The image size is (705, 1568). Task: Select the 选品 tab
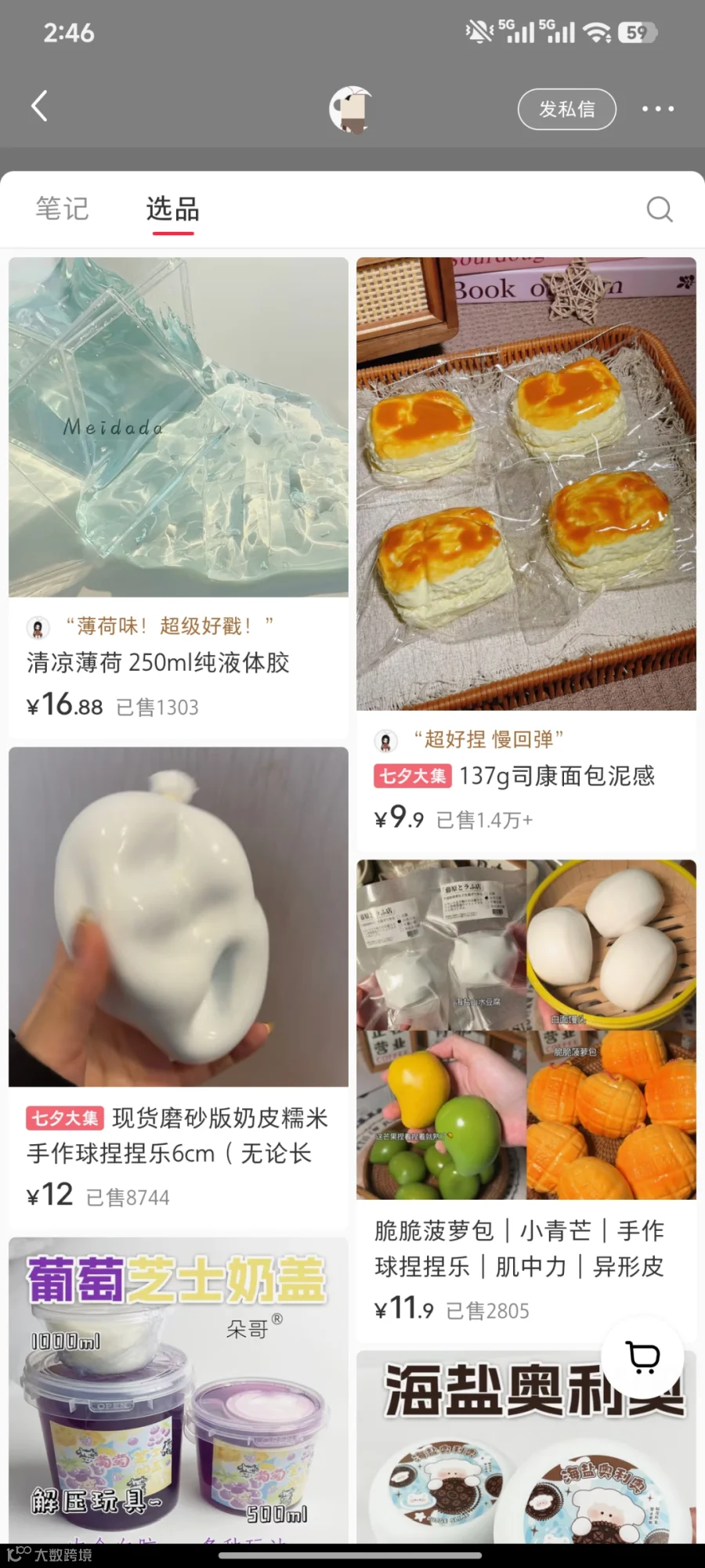pos(172,209)
